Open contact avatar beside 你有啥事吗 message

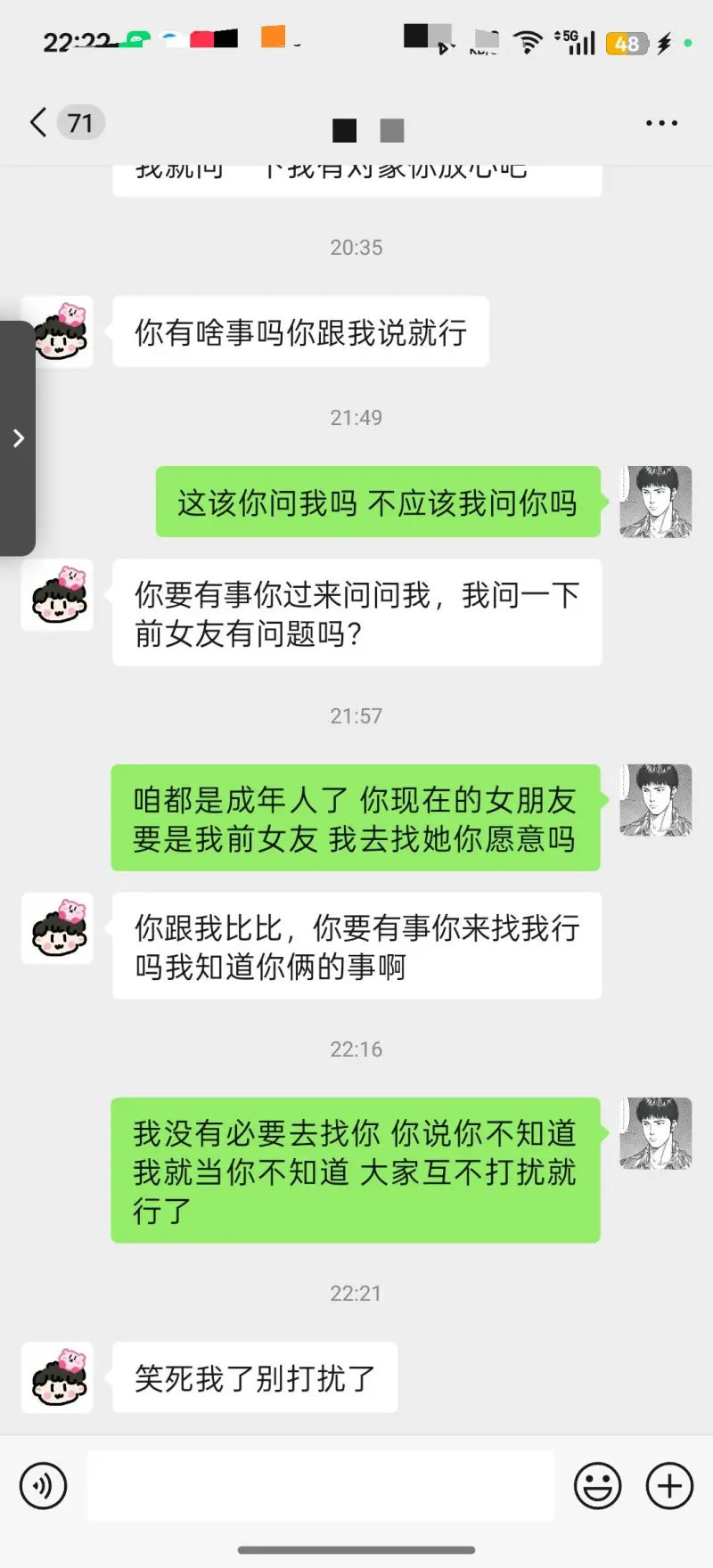click(x=58, y=332)
